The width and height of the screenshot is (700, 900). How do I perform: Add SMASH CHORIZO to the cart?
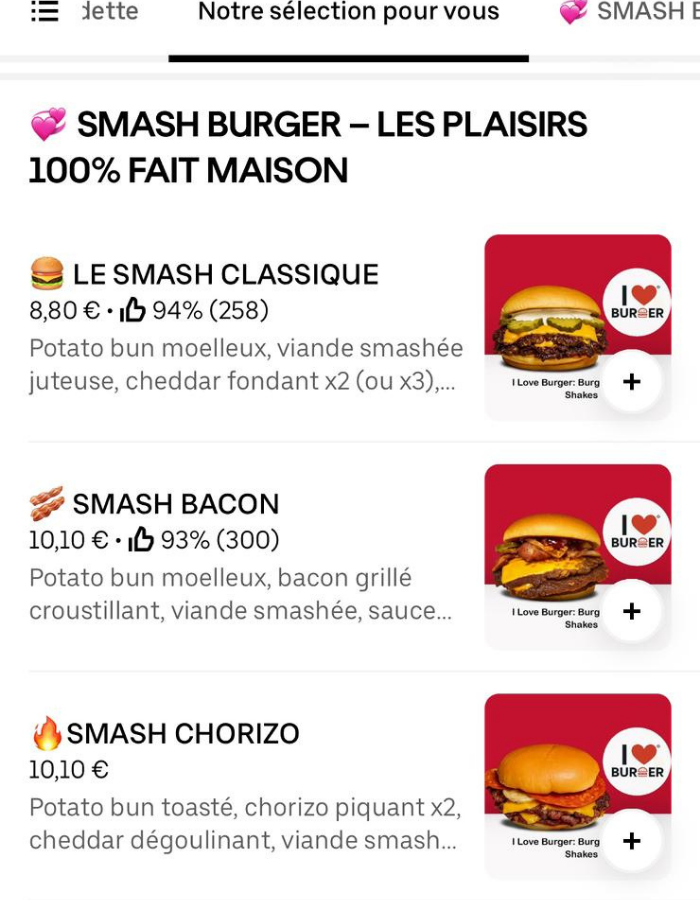click(631, 841)
